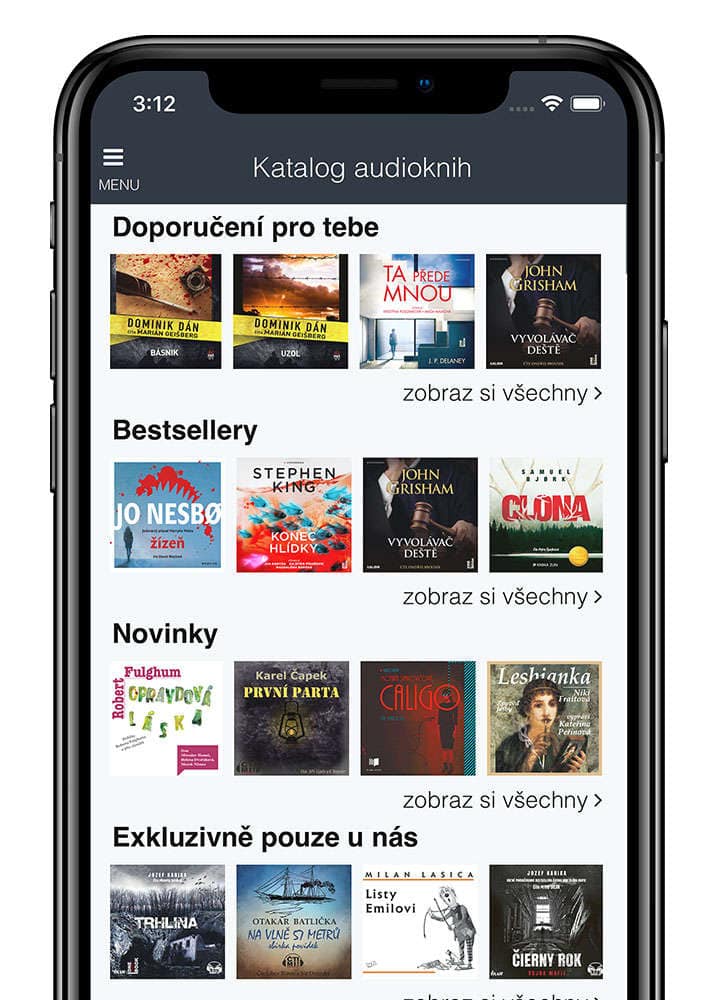
Task: Open the Uzol audiobook by Dominik Dán
Action: (x=291, y=311)
